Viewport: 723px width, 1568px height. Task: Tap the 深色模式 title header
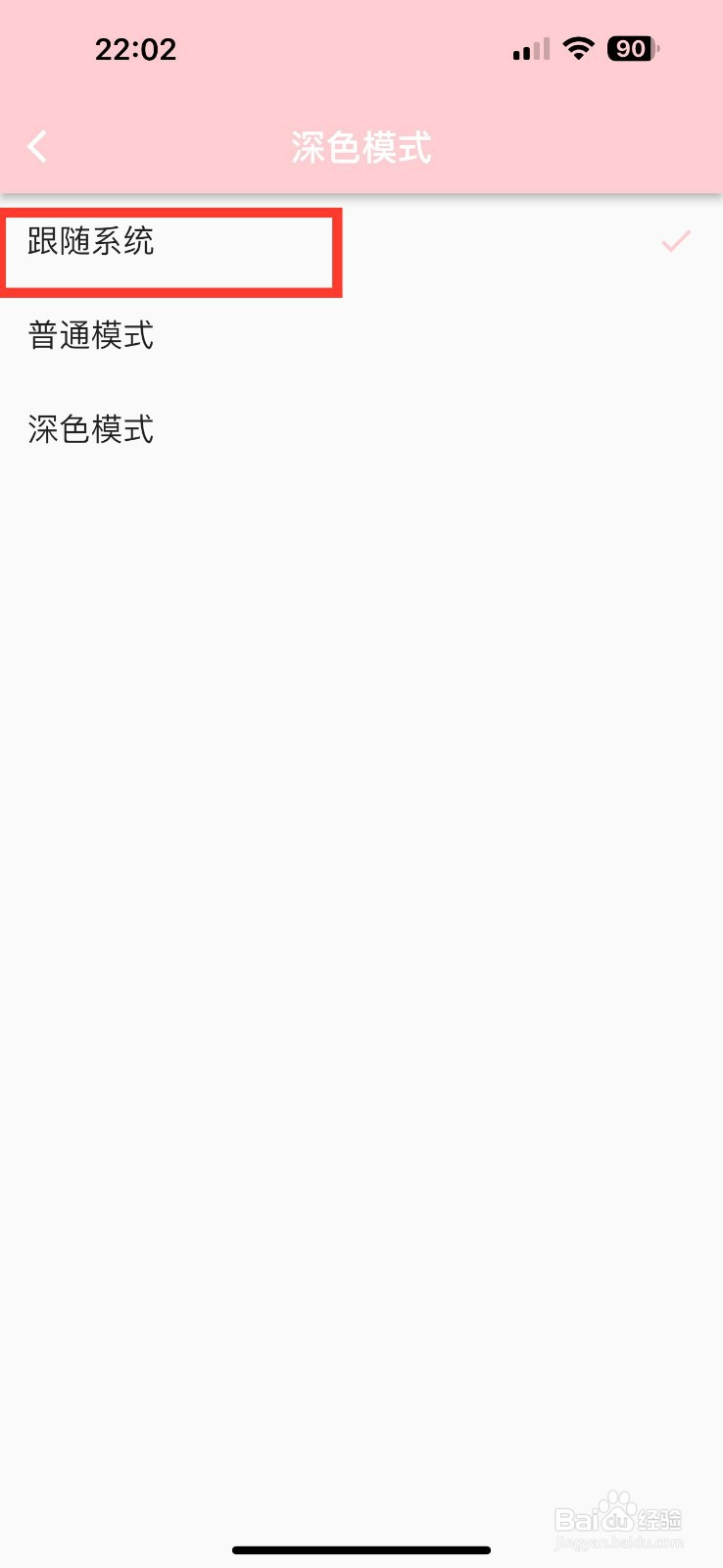[x=361, y=147]
